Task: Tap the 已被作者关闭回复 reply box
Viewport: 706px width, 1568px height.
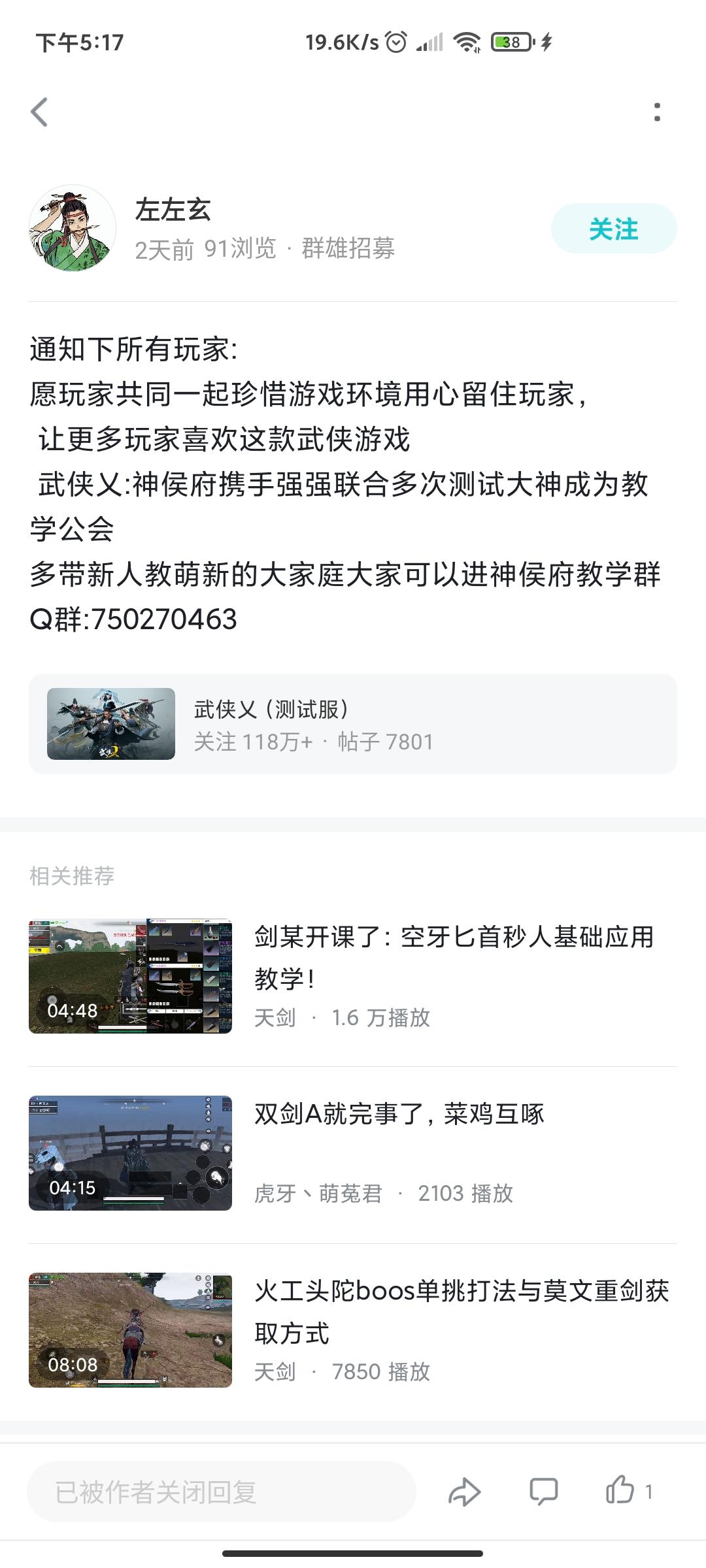Action: [222, 1492]
